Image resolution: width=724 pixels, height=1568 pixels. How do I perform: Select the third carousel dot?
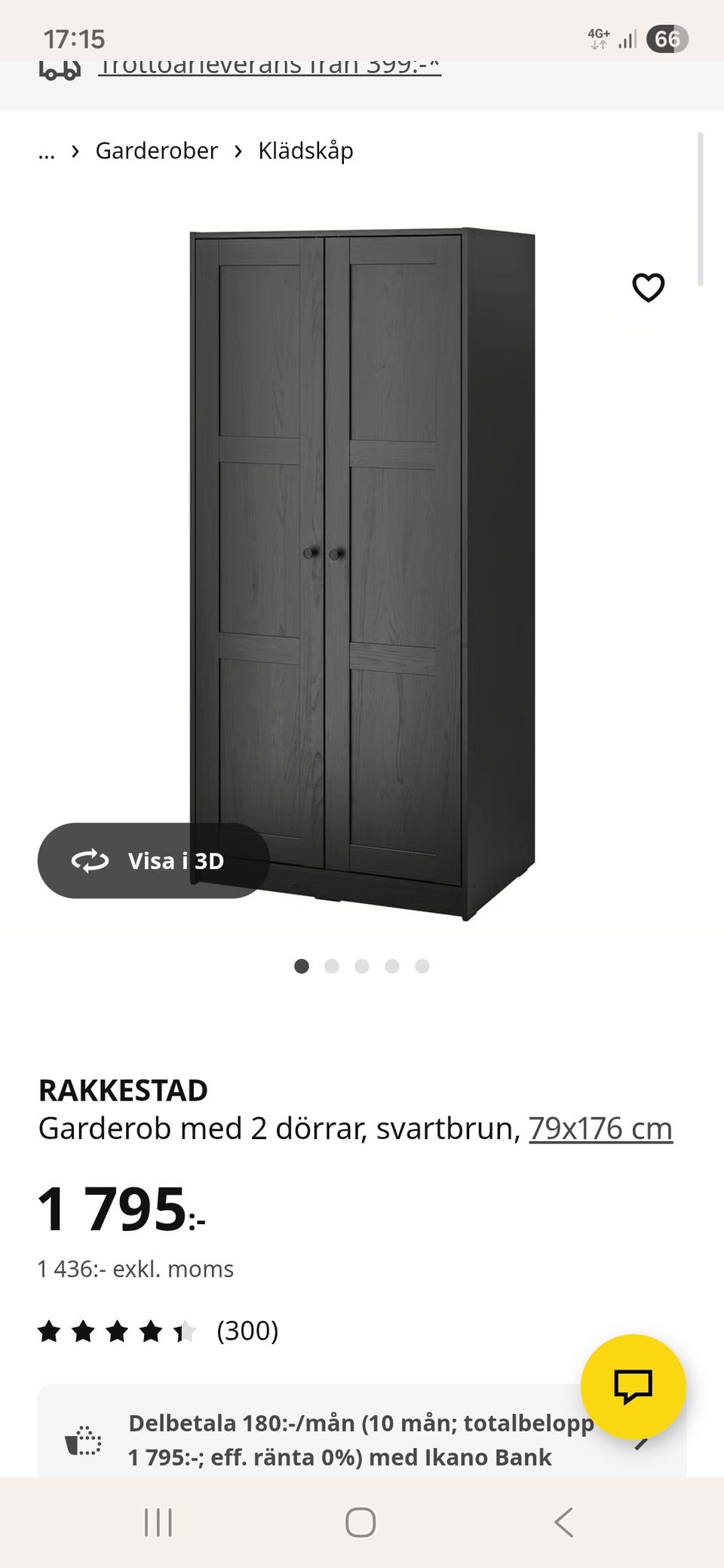(363, 966)
